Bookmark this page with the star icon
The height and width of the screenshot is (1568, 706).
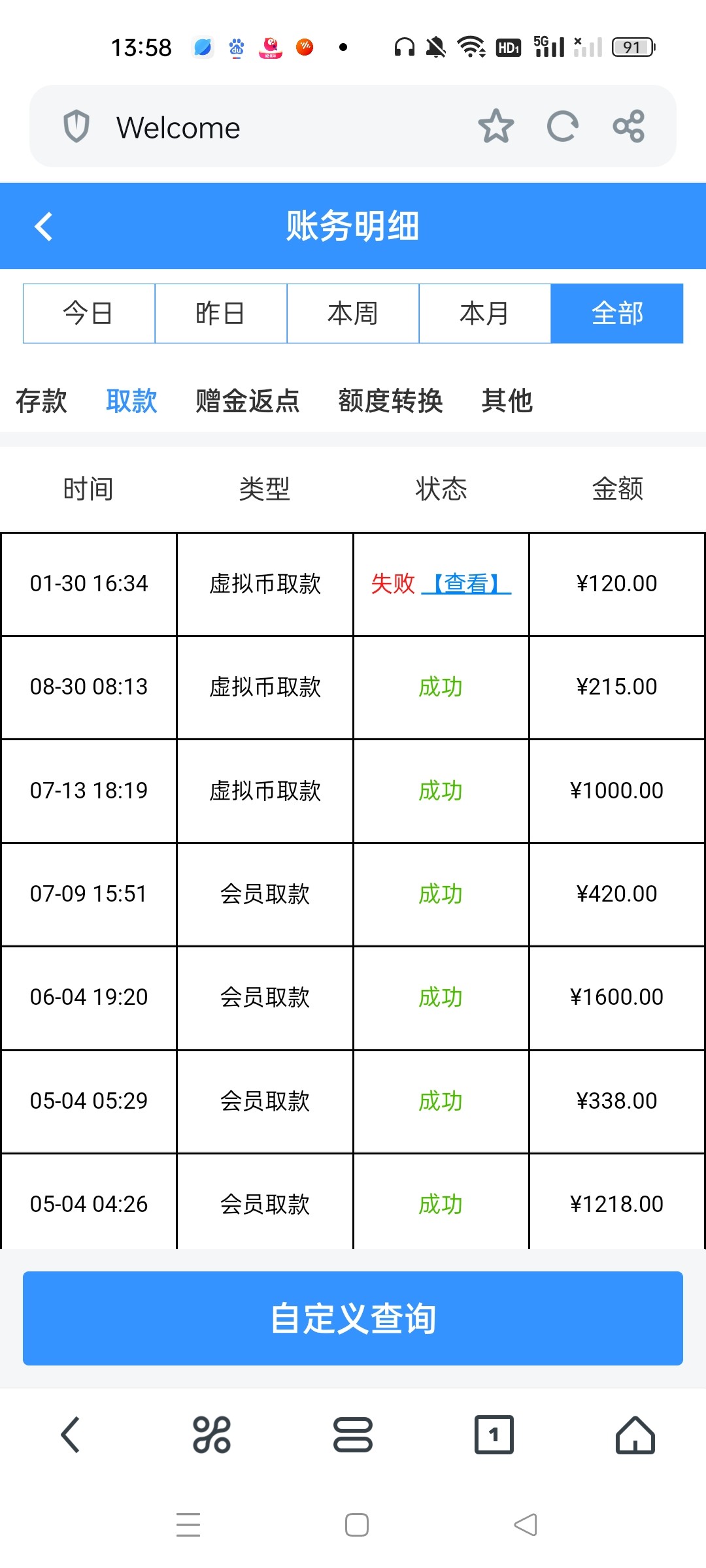496,126
